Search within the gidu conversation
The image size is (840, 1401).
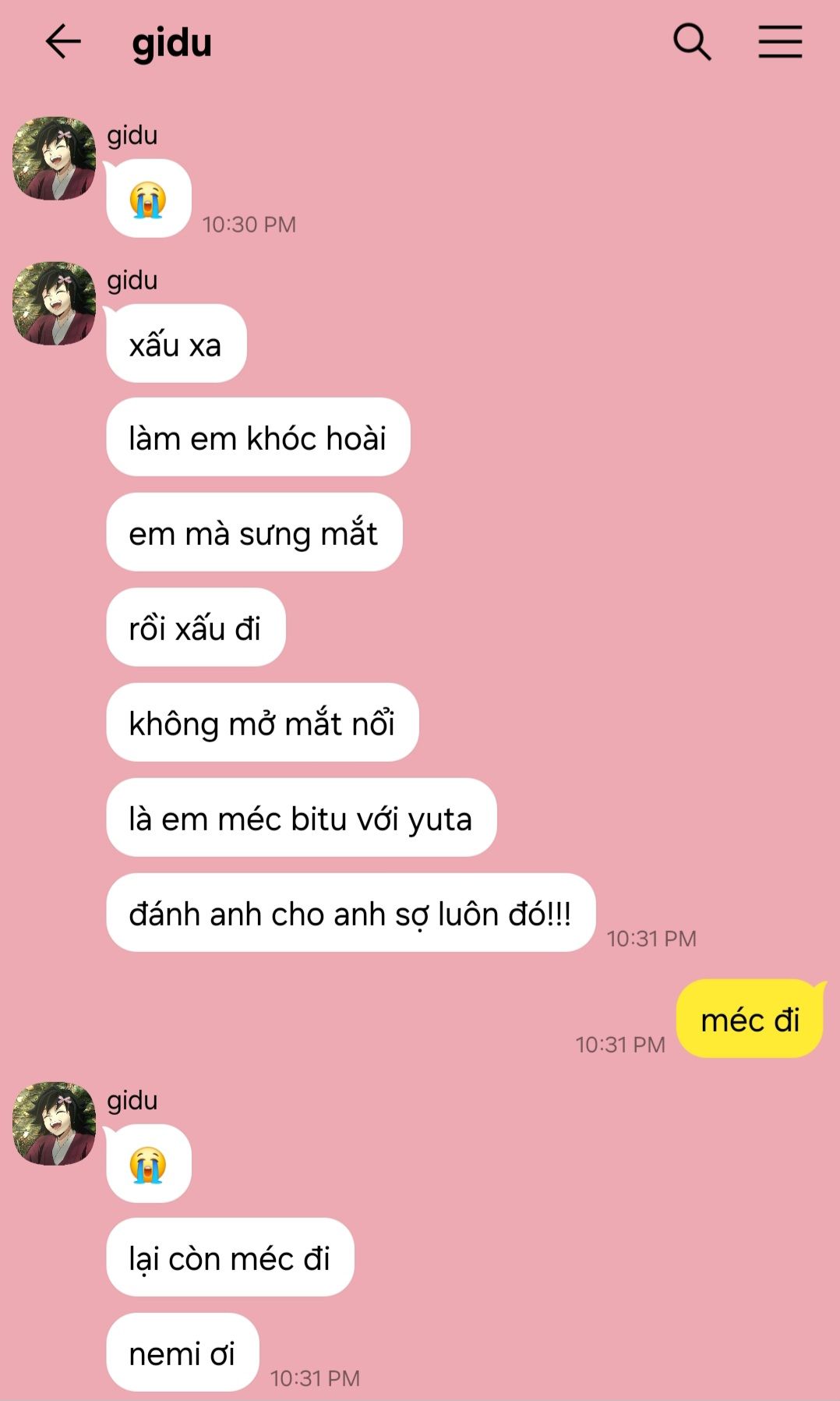click(692, 42)
